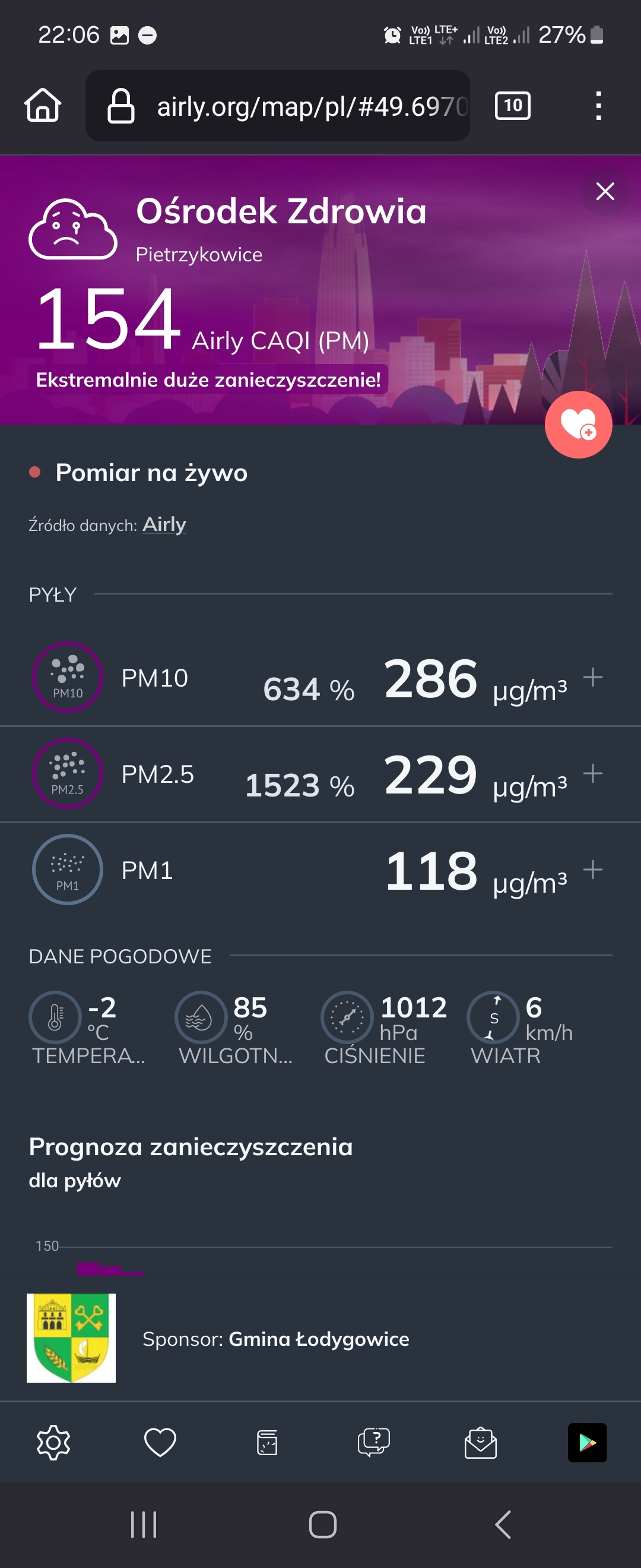Open the recent apps view
Viewport: 641px width, 1568px height.
pyautogui.click(x=144, y=1524)
